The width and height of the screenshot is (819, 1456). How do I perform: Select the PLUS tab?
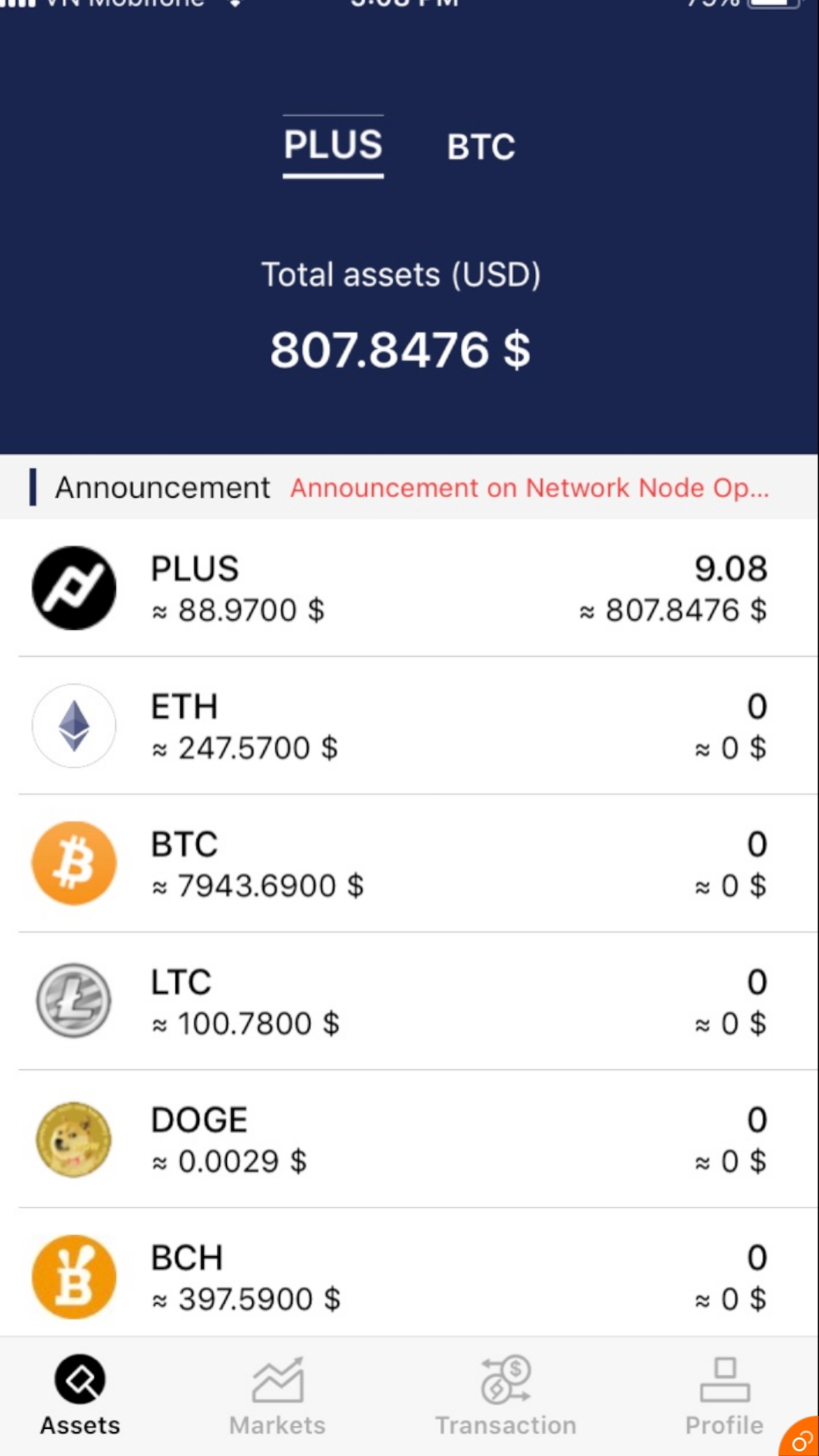pos(333,145)
